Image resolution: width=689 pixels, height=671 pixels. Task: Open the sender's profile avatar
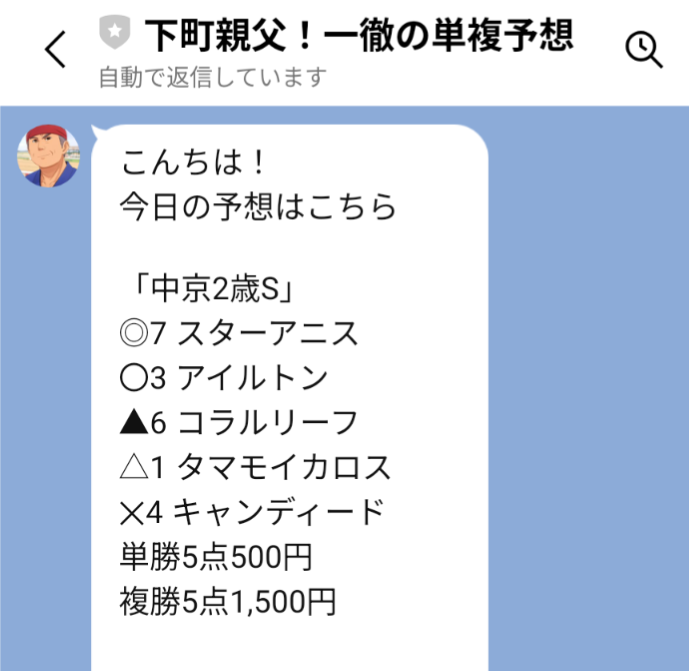coord(49,155)
